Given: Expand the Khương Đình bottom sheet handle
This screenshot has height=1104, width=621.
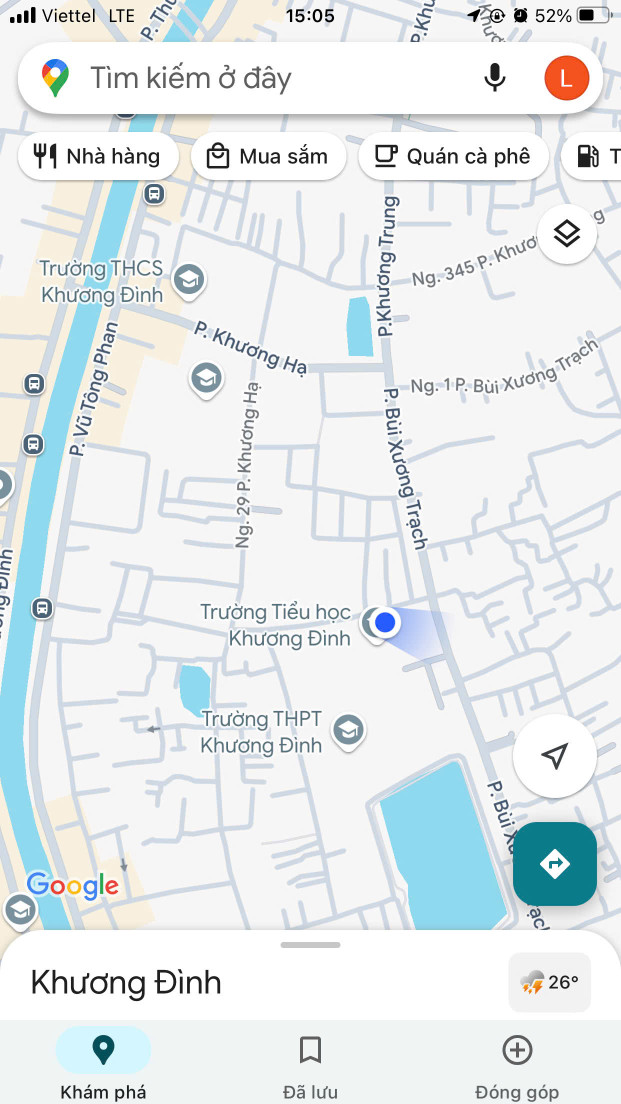Looking at the screenshot, I should point(310,945).
